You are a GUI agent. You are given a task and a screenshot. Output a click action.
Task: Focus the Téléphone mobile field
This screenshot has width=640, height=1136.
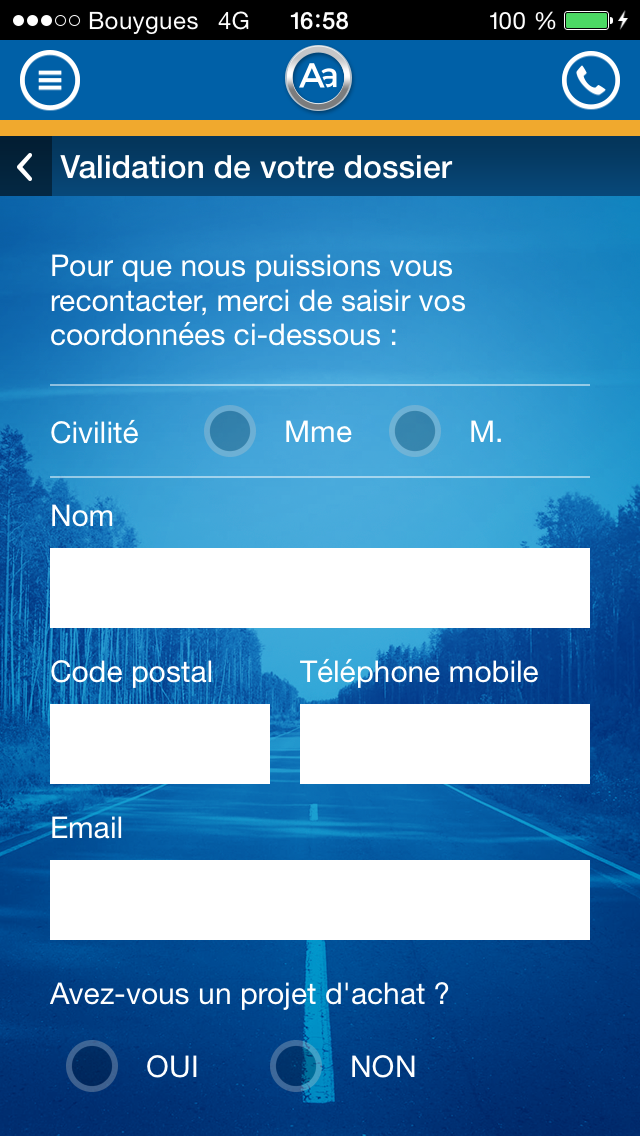tap(445, 743)
